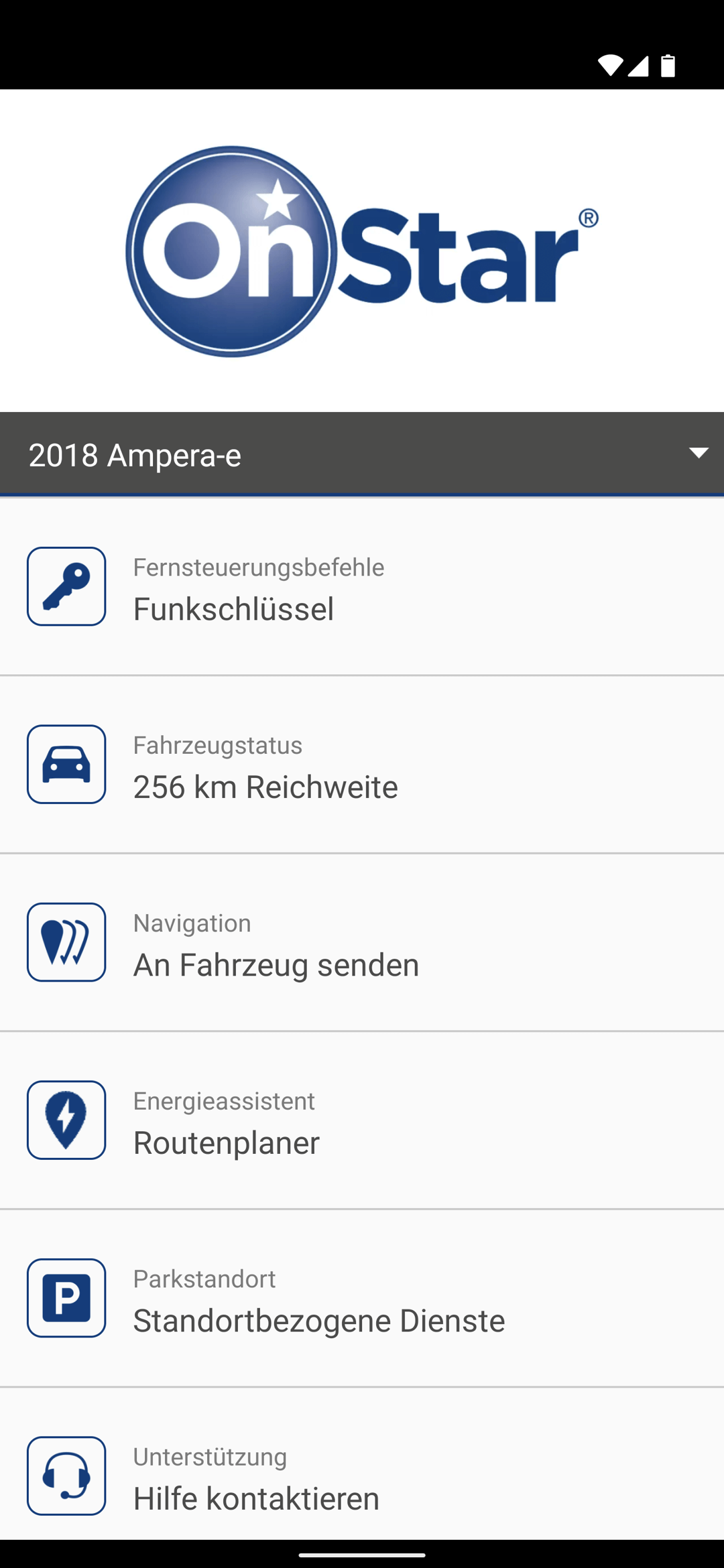This screenshot has width=724, height=1568.
Task: Click the navigation pins icon
Action: pyautogui.click(x=66, y=941)
